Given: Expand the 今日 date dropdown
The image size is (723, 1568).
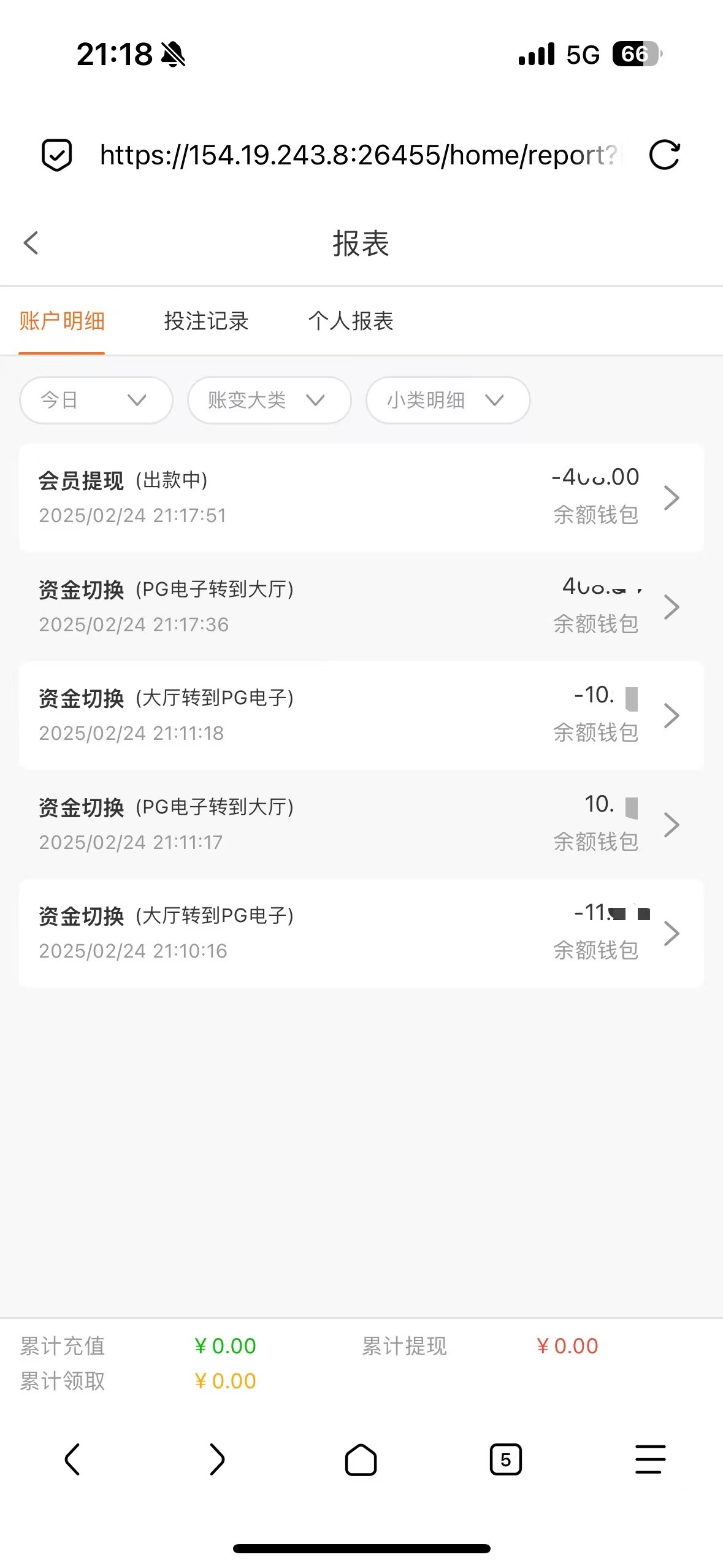Looking at the screenshot, I should (96, 400).
